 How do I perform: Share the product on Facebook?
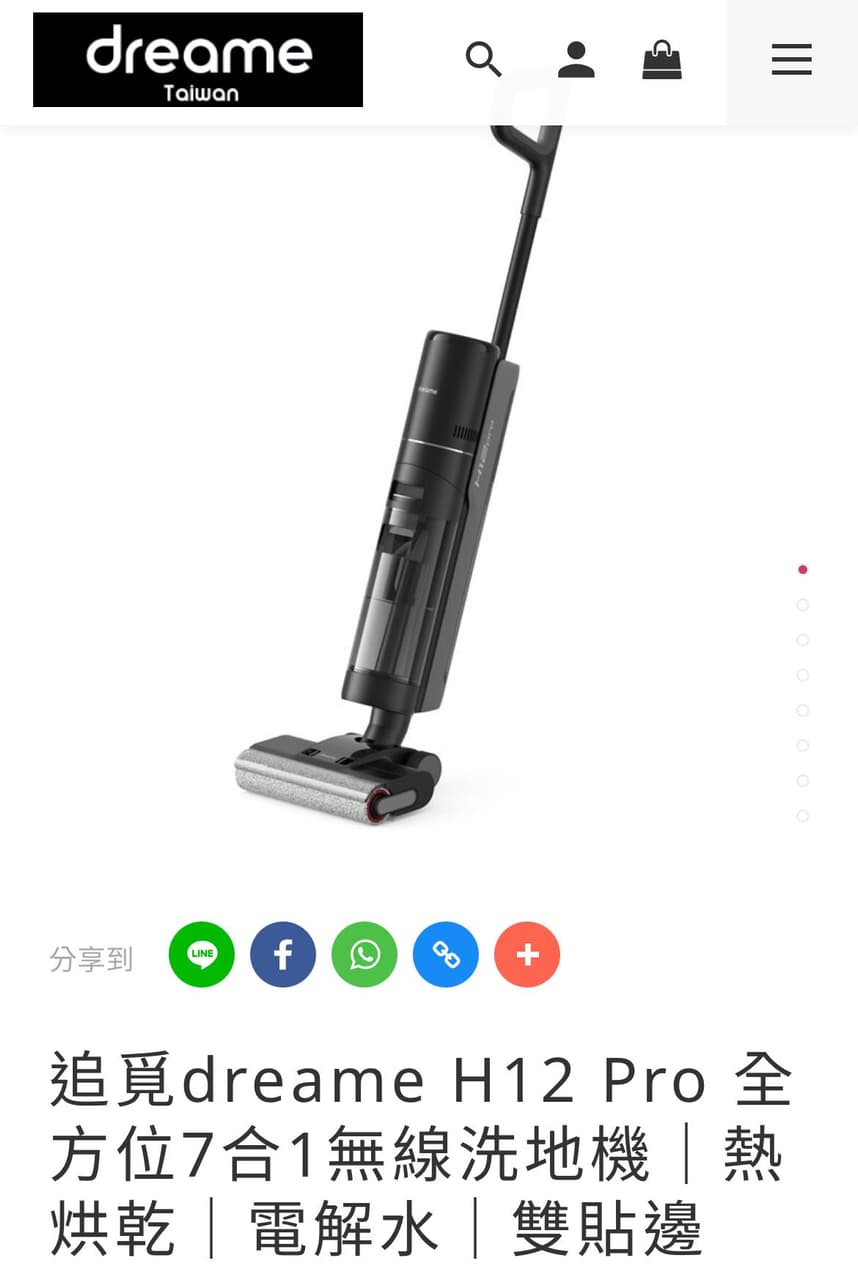tap(283, 955)
